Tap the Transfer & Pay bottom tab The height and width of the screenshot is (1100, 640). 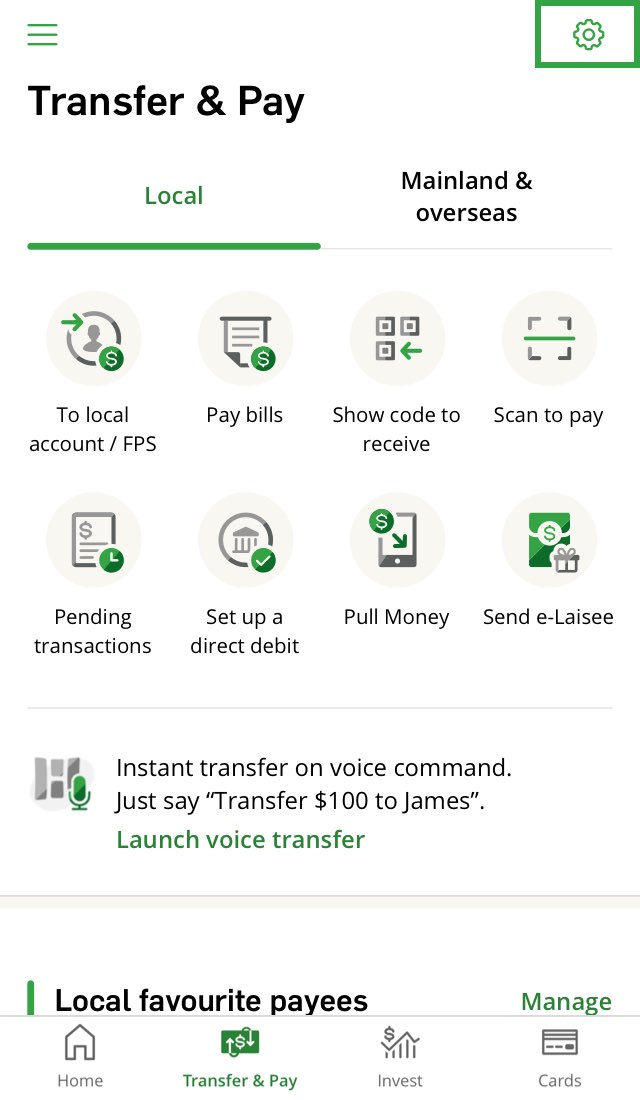click(x=240, y=1057)
